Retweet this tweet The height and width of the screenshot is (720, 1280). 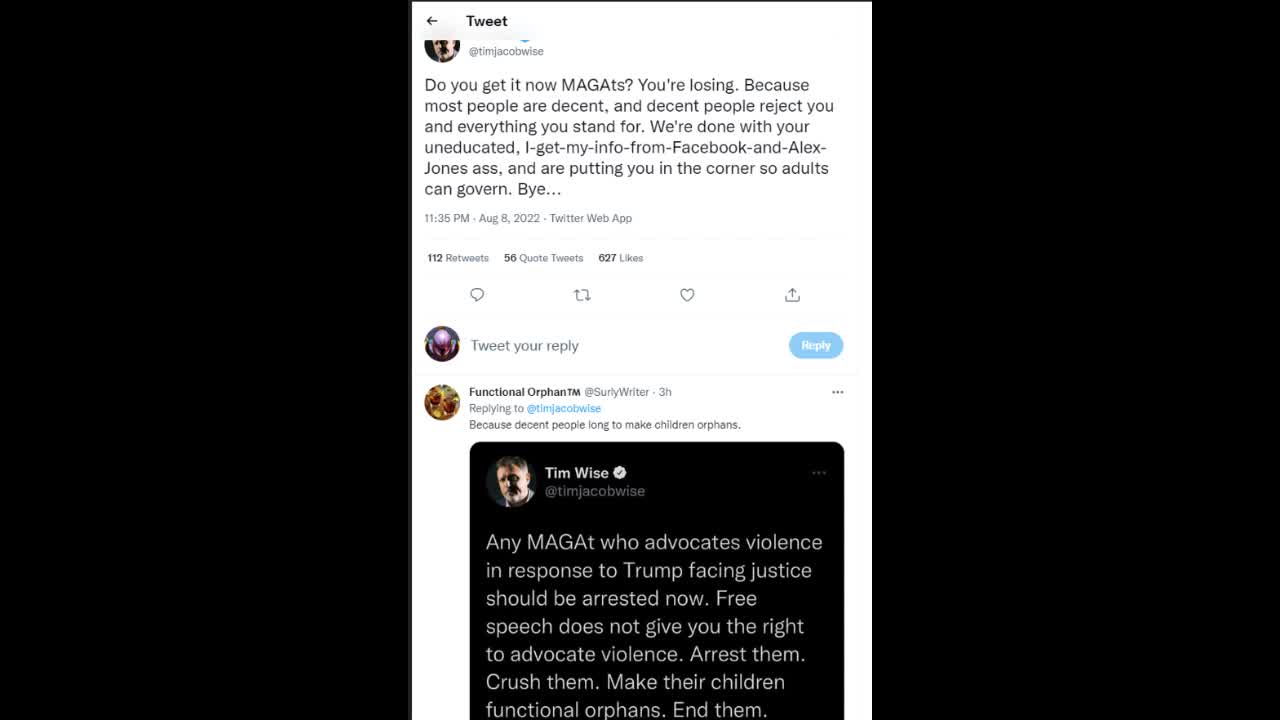582,295
